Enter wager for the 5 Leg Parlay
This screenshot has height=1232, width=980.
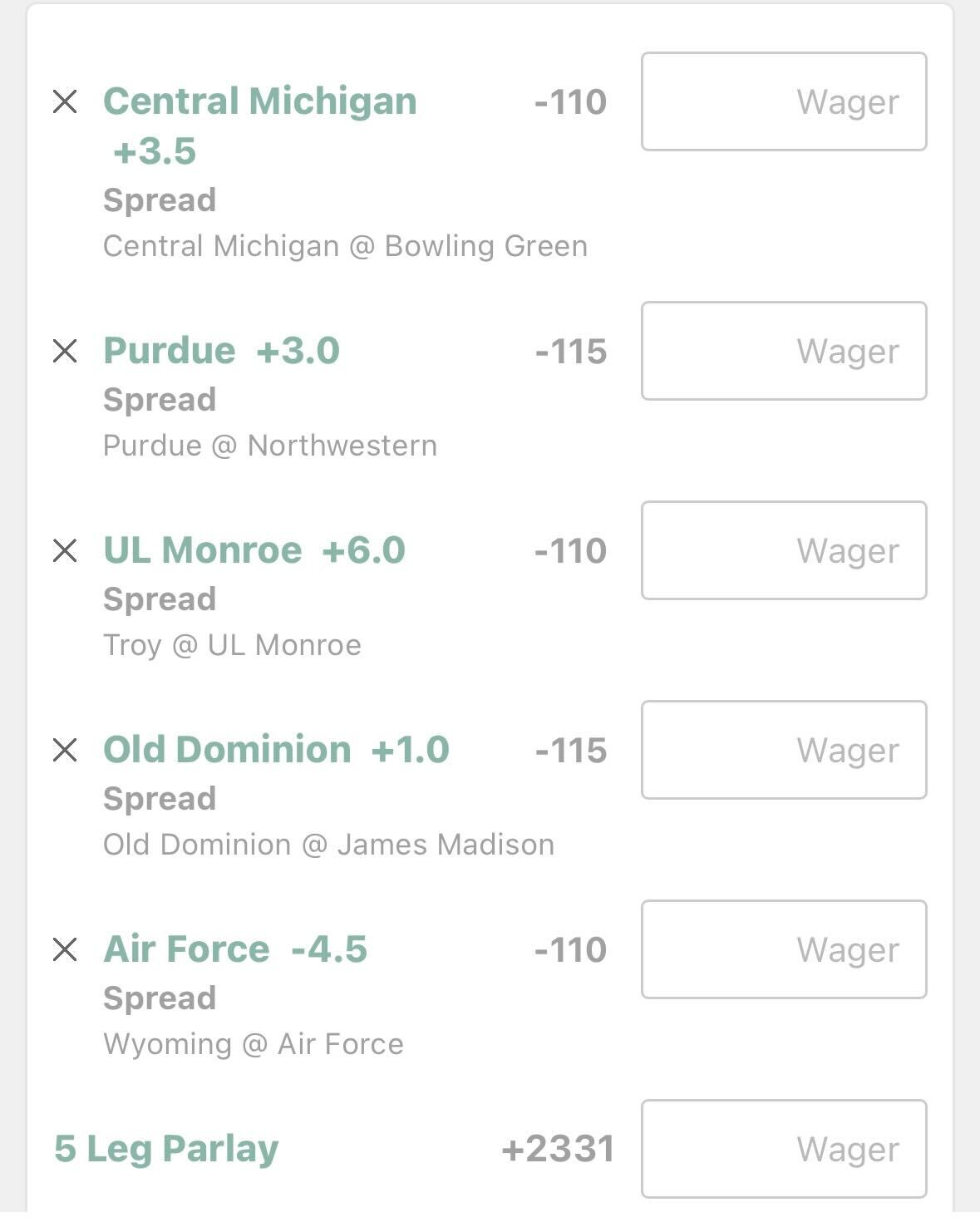[783, 1150]
